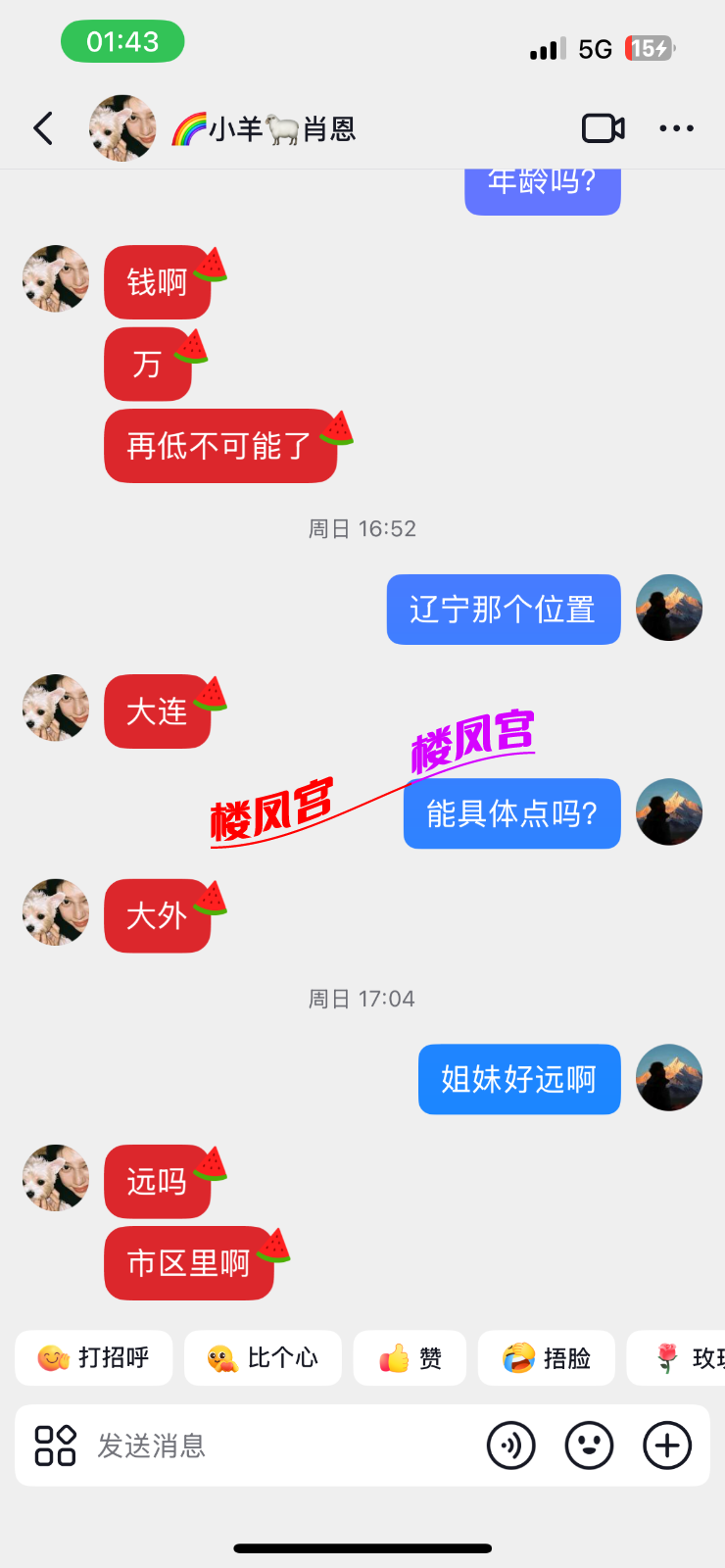Go back from the chat
Image resolution: width=725 pixels, height=1568 pixels.
coord(43,128)
